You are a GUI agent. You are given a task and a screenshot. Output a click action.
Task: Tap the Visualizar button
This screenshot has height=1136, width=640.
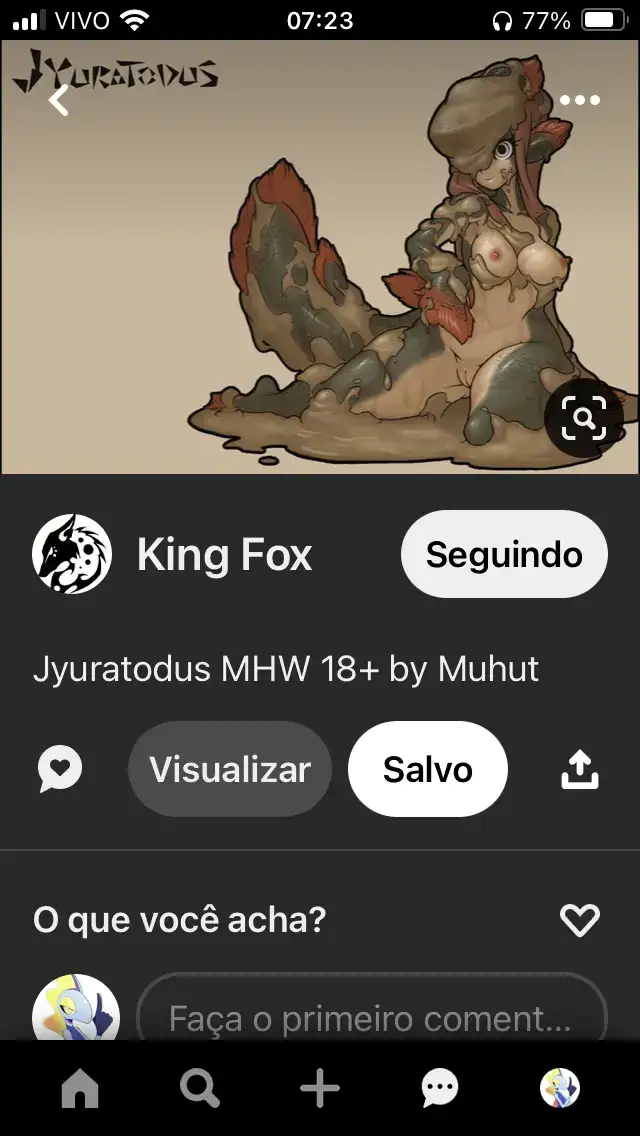point(230,769)
